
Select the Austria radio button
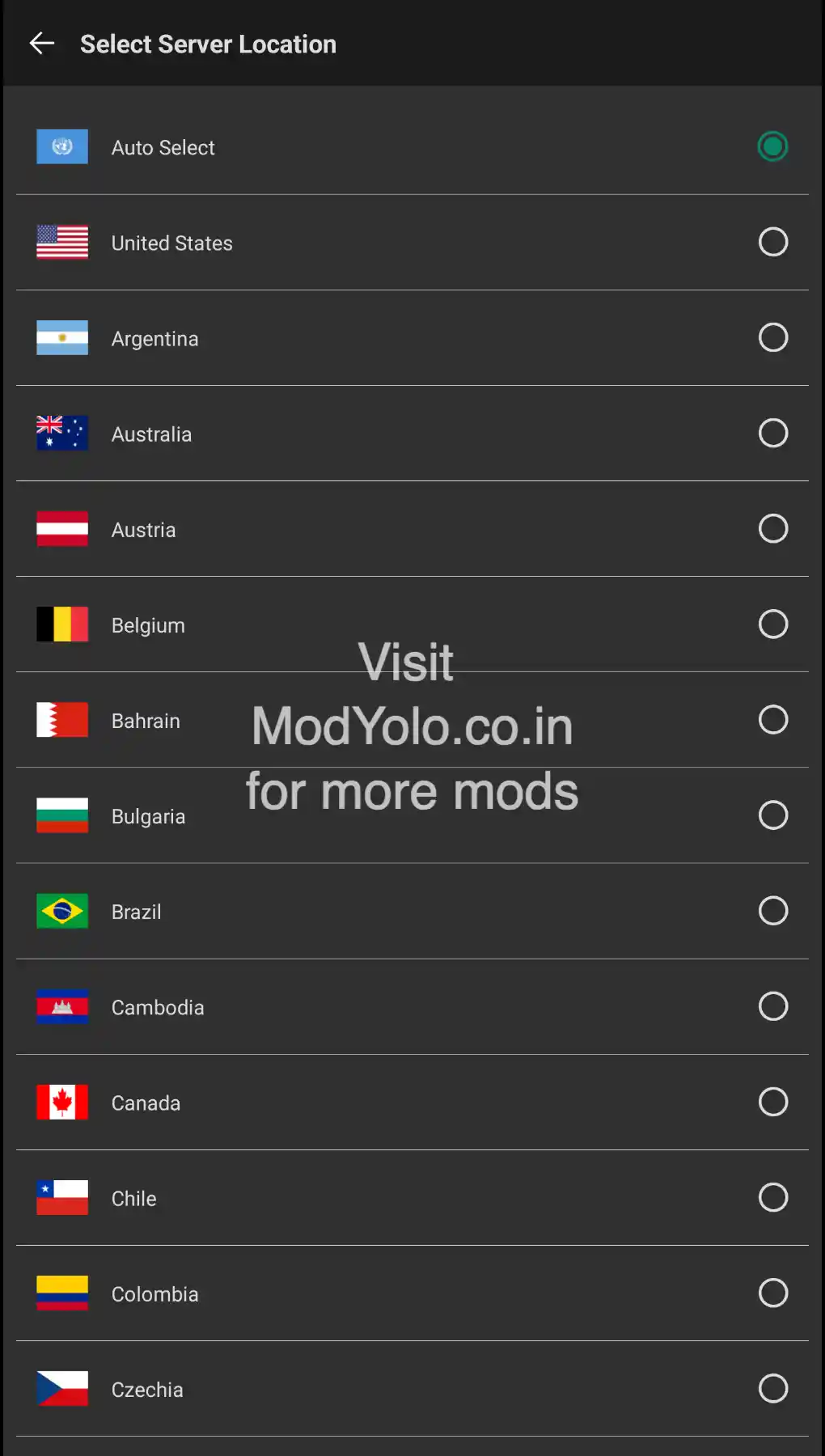coord(773,528)
